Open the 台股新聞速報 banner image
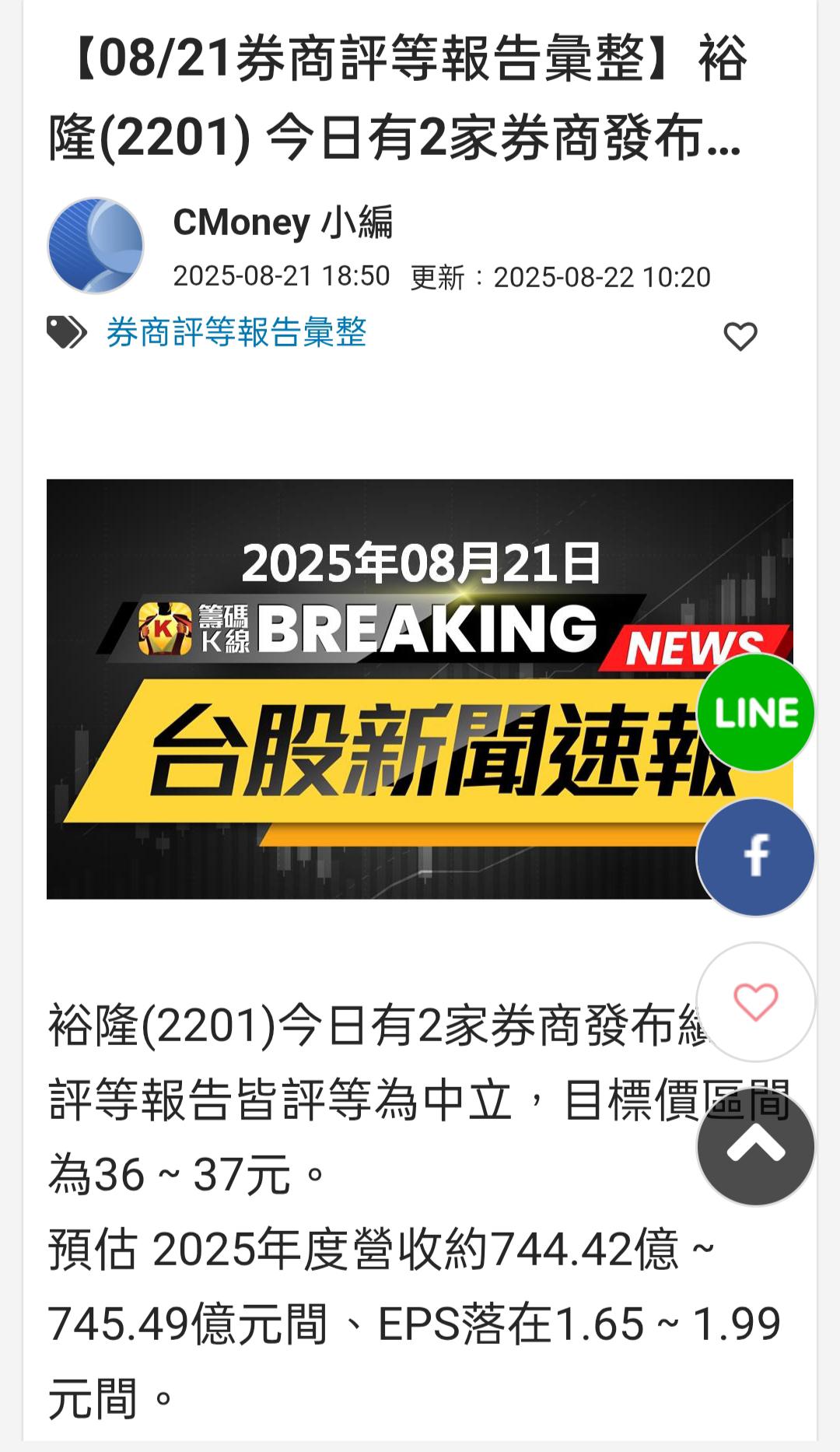 (420, 689)
